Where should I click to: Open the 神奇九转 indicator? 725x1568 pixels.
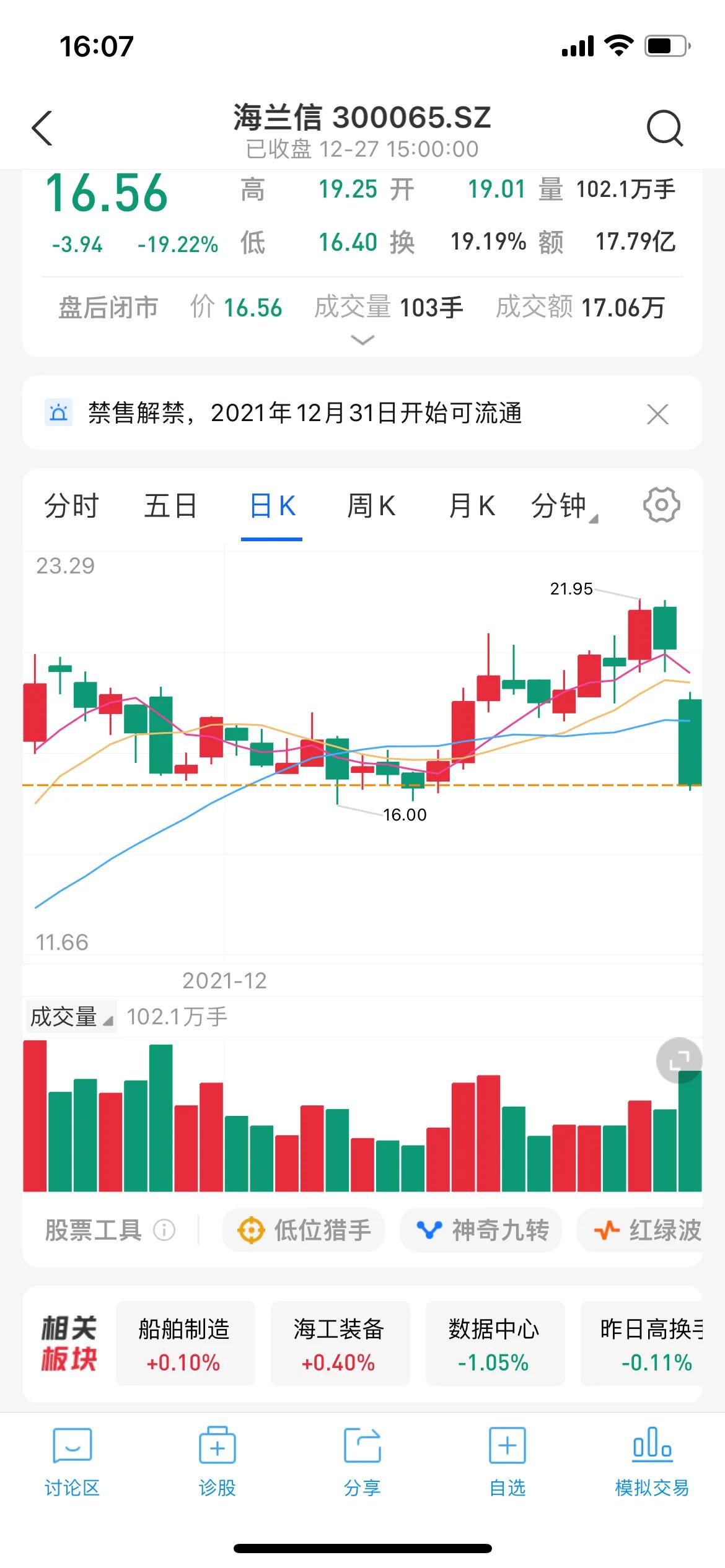coord(481,1231)
